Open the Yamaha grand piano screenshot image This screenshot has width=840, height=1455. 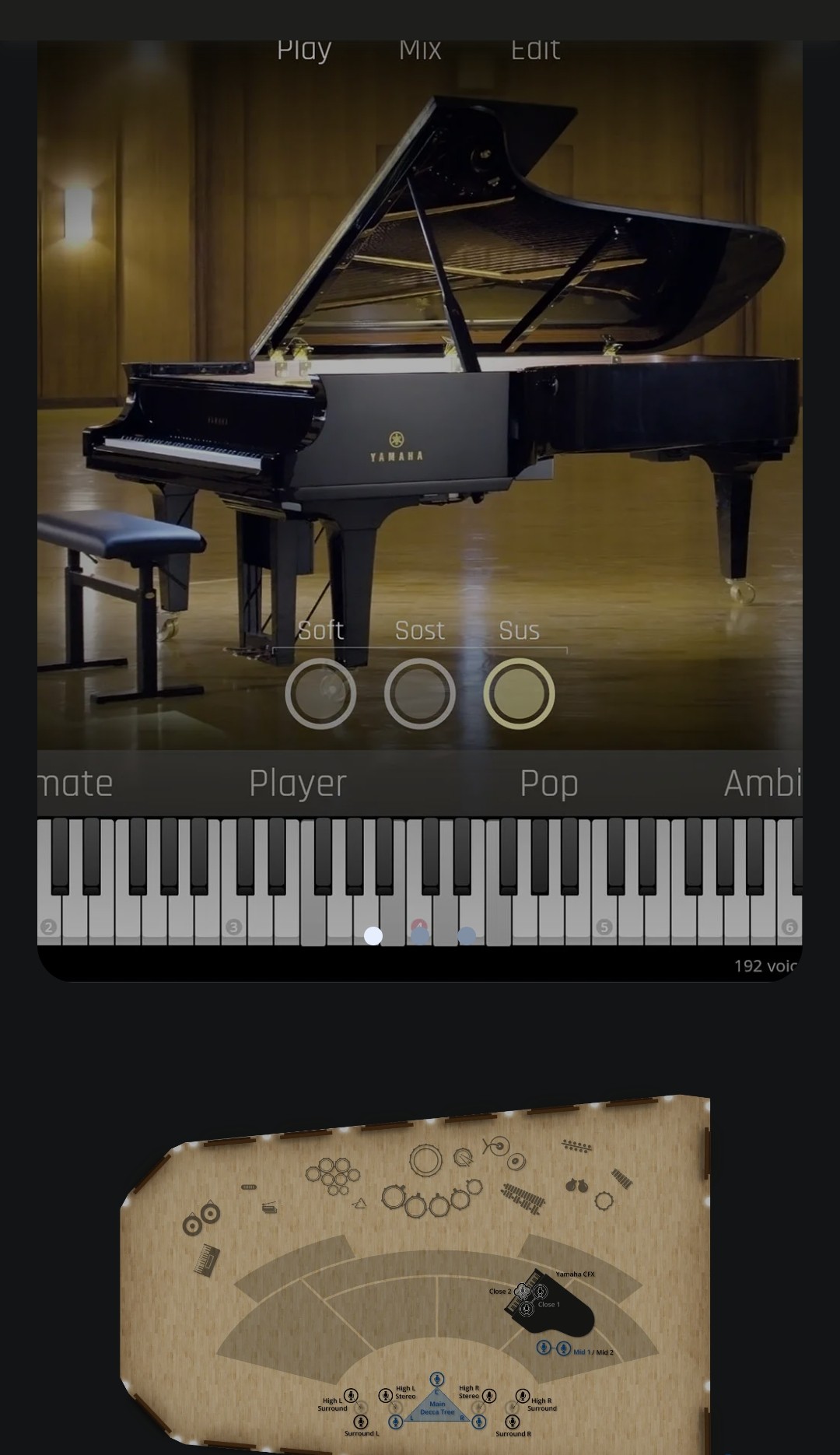420,510
